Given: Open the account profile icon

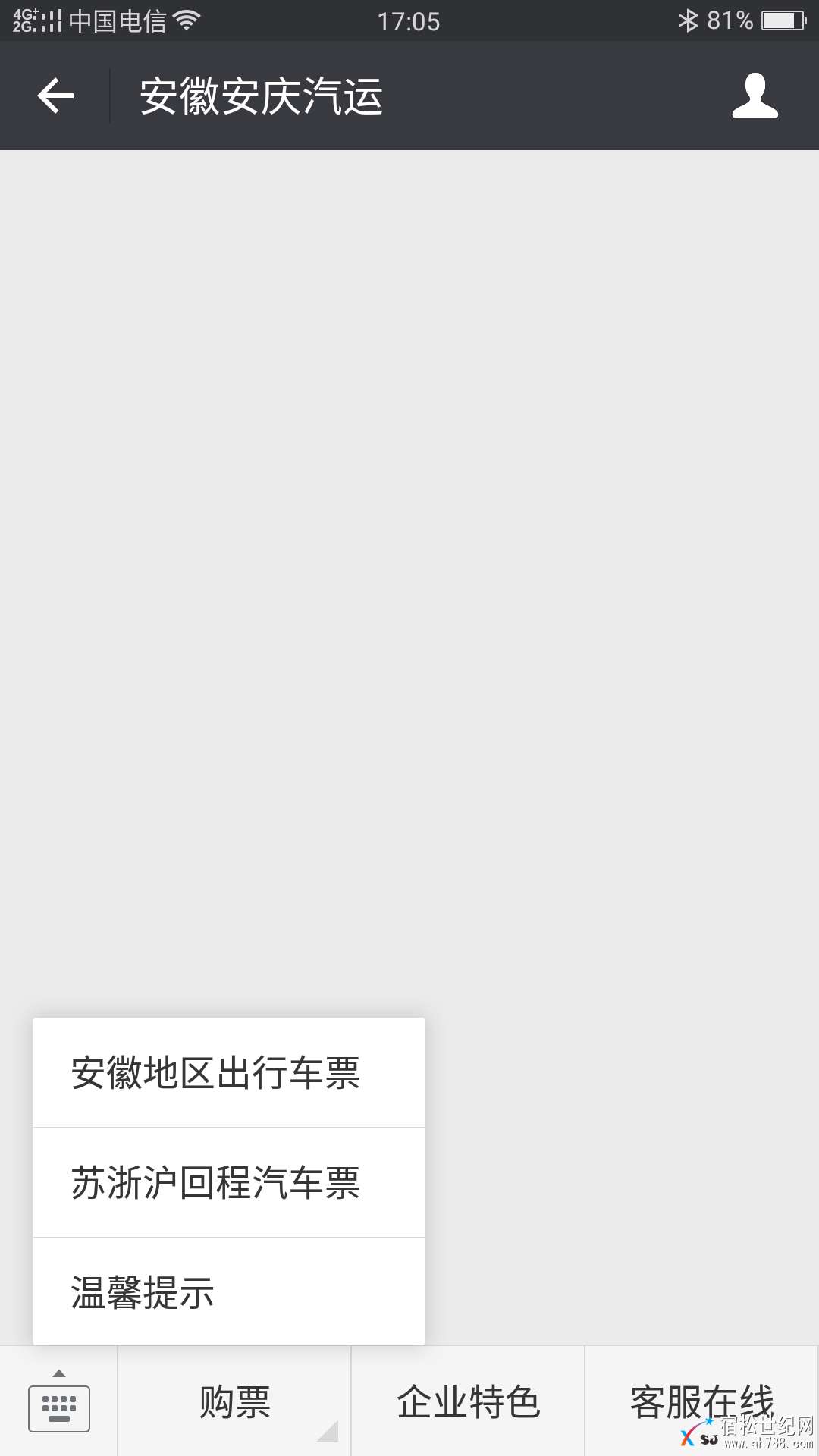Looking at the screenshot, I should (755, 96).
